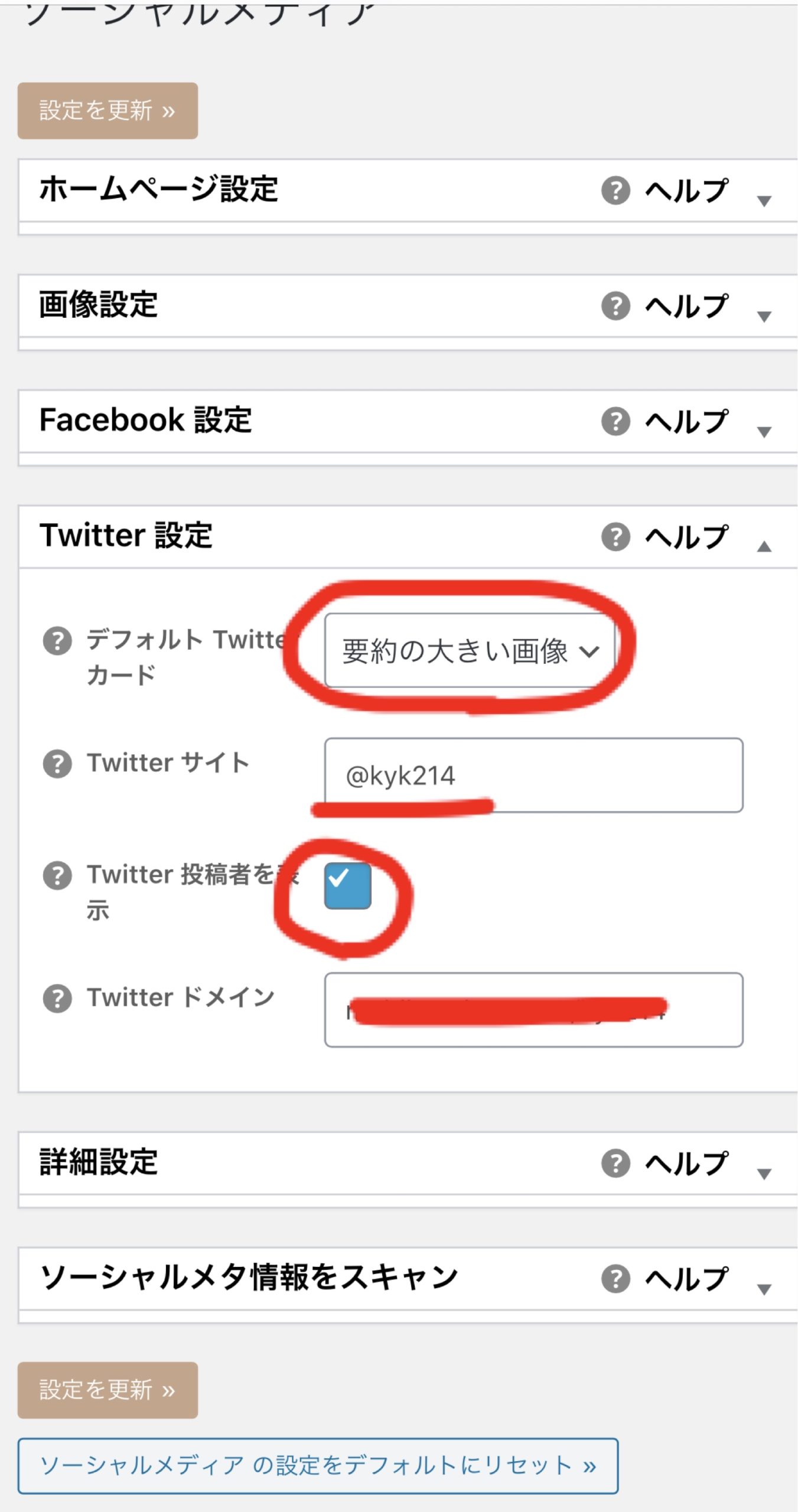
Task: Open ヘルプ for 画像設定
Action: pos(665,306)
